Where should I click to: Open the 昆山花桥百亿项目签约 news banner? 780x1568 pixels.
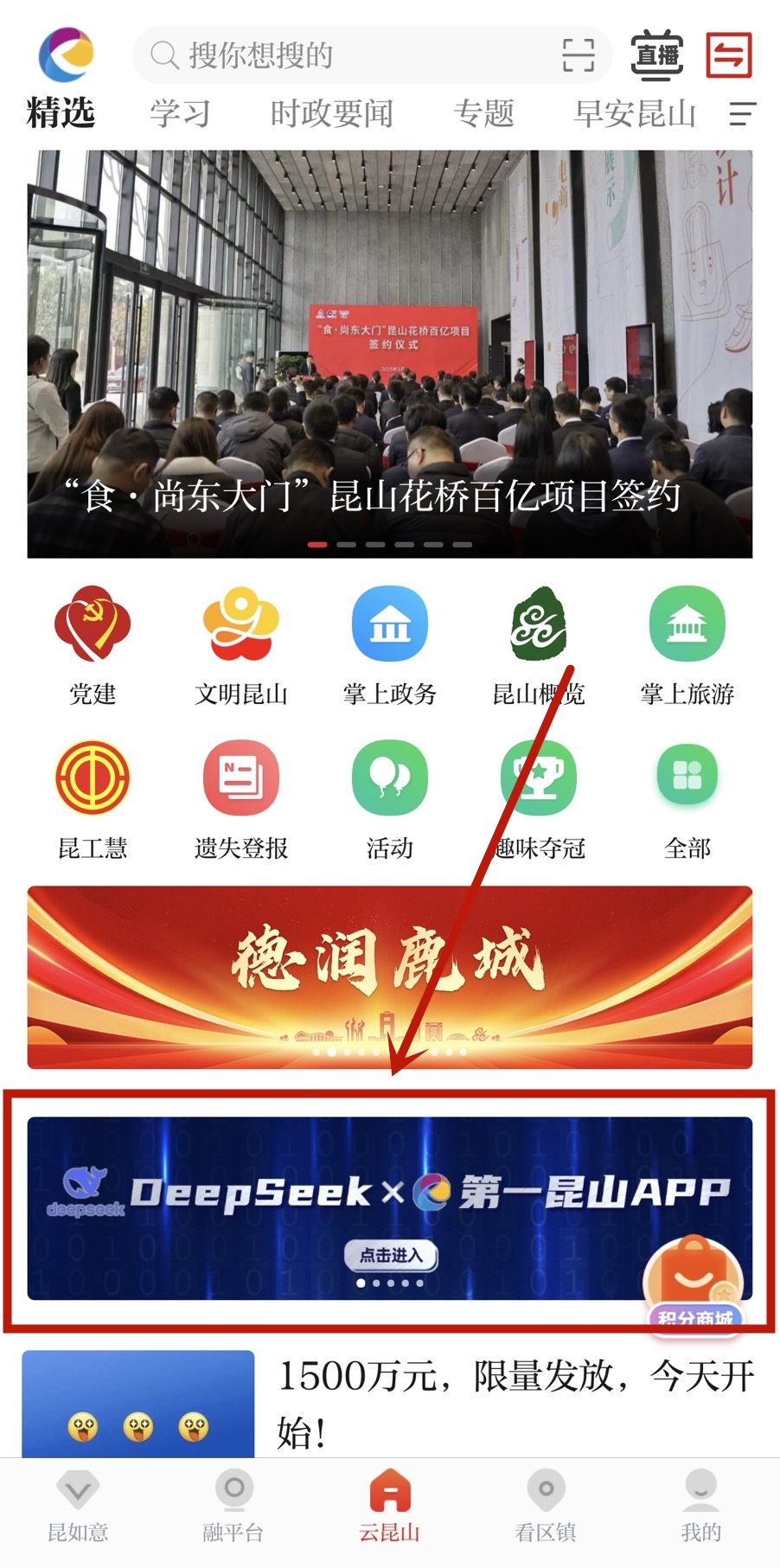tap(389, 355)
